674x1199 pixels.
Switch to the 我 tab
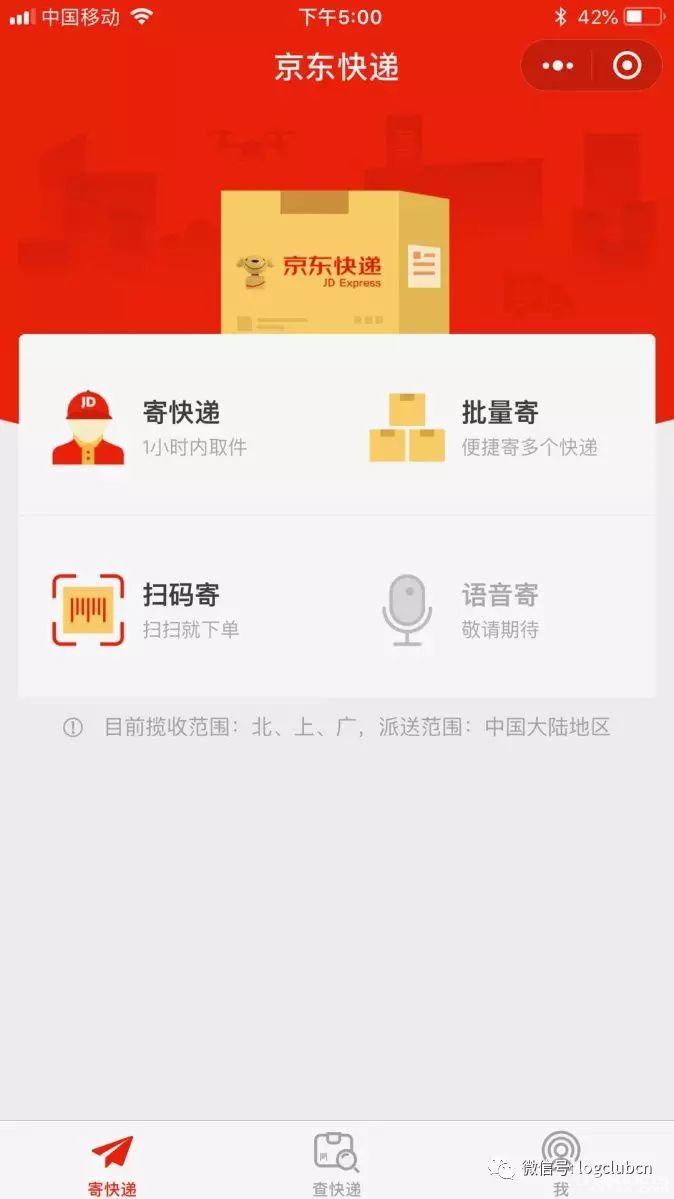[561, 1164]
